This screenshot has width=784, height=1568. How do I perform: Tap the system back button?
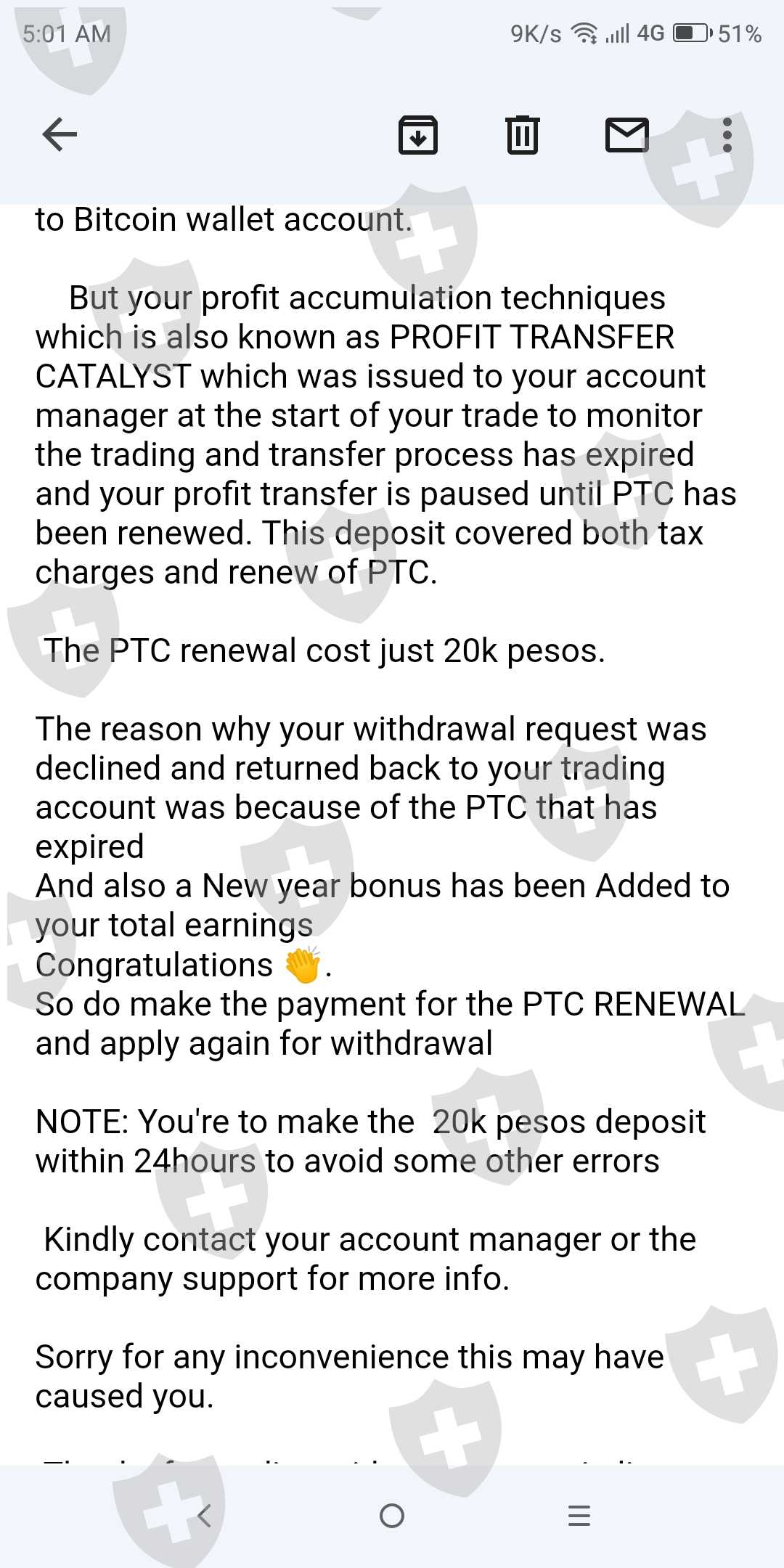tap(205, 1516)
